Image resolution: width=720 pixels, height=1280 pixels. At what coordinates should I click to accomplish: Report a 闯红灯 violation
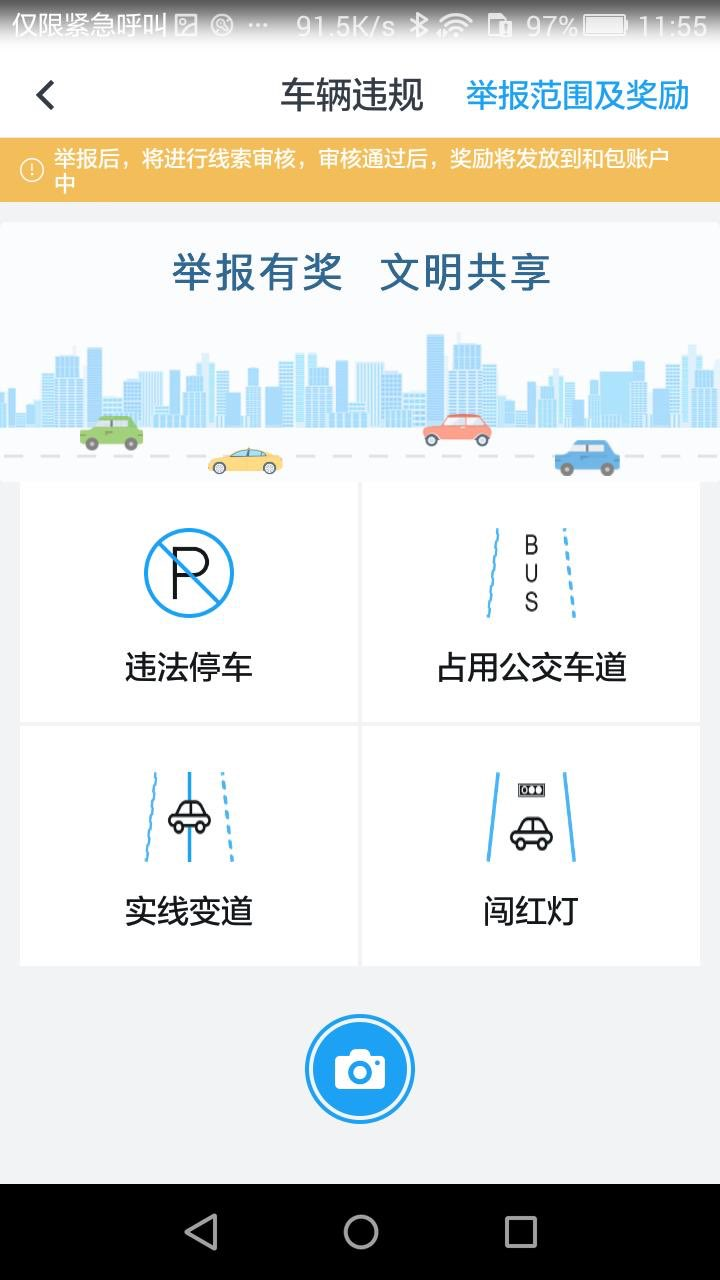pos(531,846)
